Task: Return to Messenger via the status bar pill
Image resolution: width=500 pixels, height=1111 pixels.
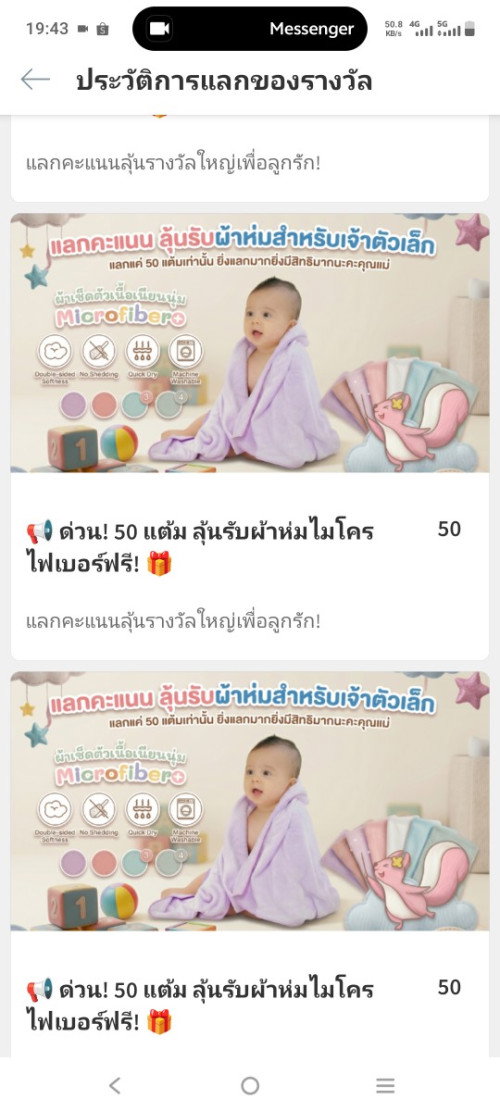Action: click(x=250, y=29)
